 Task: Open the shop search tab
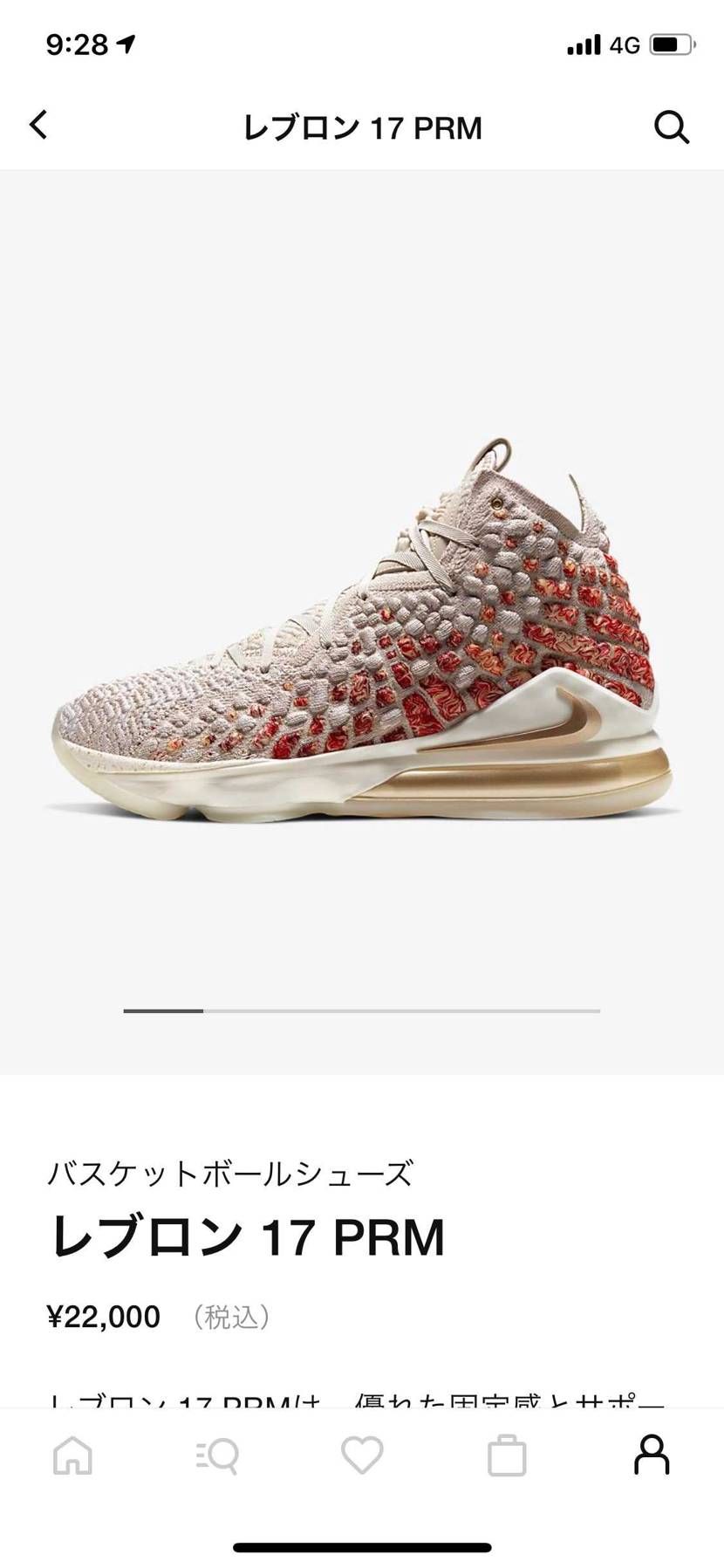pos(217,1455)
